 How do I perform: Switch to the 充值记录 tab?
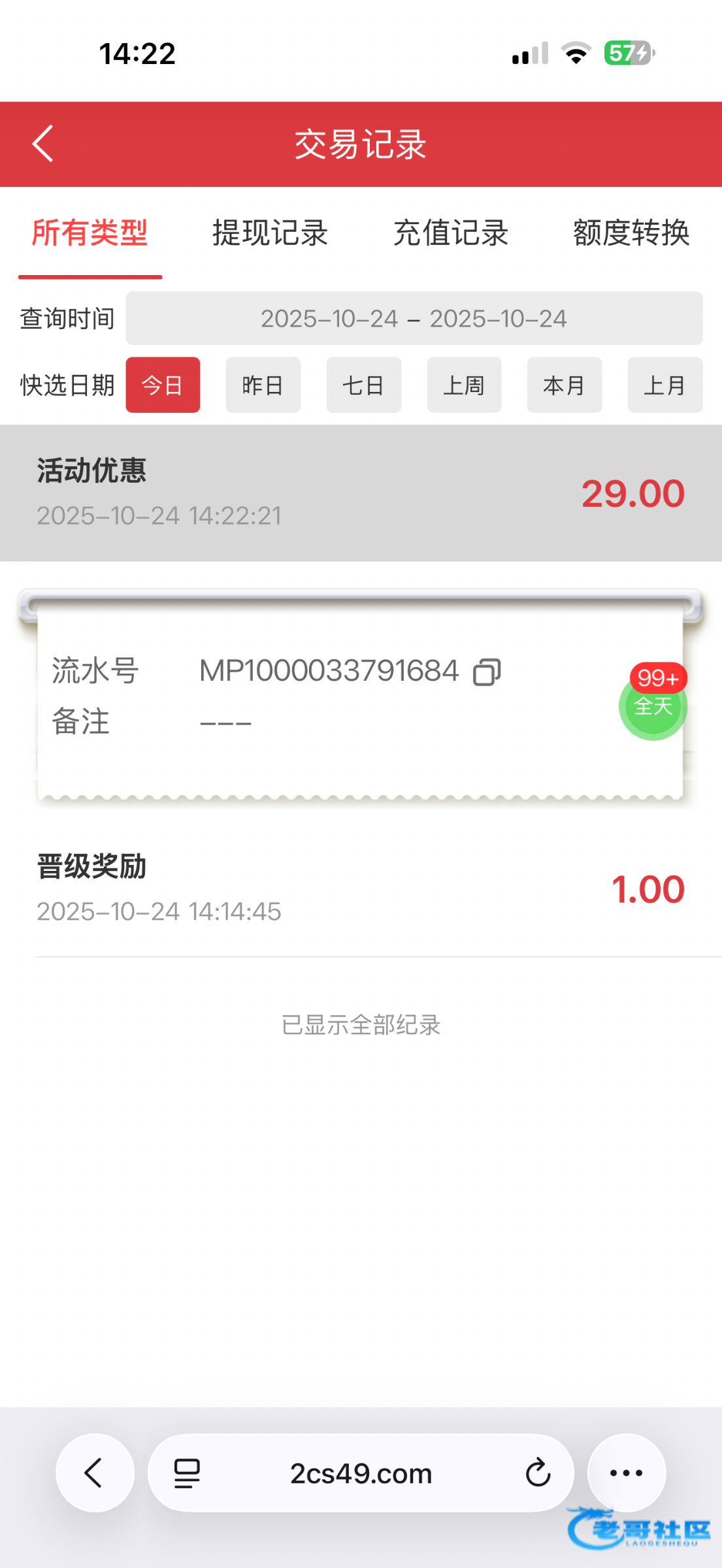click(451, 233)
